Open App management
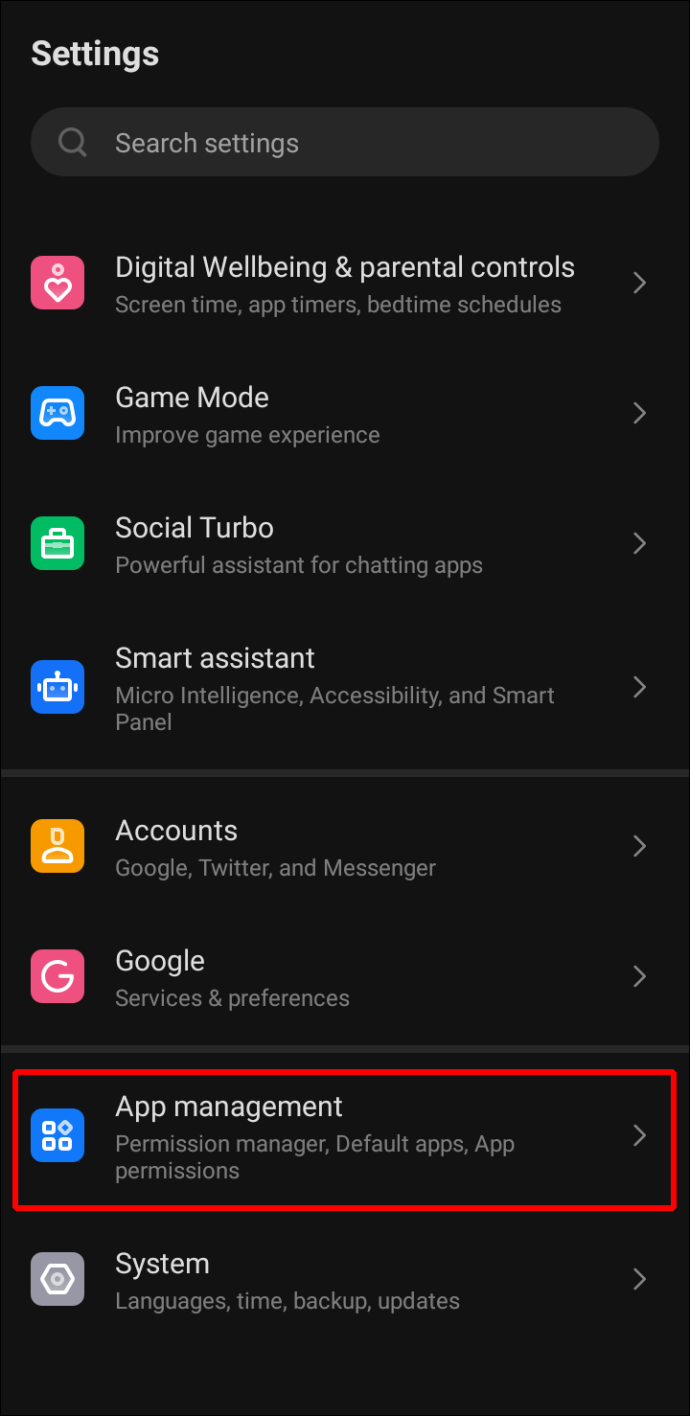This screenshot has height=1416, width=690. pos(345,1137)
